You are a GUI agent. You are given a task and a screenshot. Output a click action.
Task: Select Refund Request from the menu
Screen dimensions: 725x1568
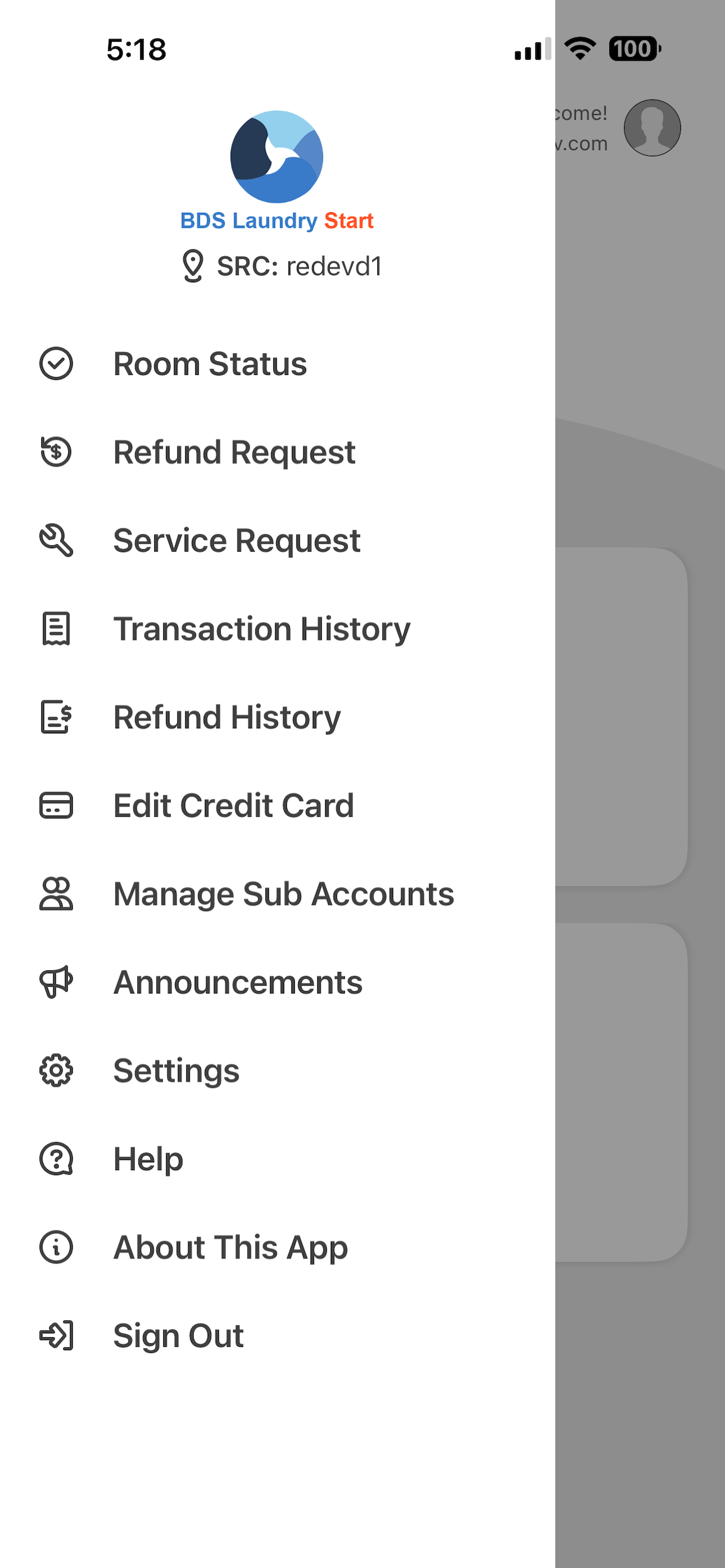pyautogui.click(x=234, y=452)
